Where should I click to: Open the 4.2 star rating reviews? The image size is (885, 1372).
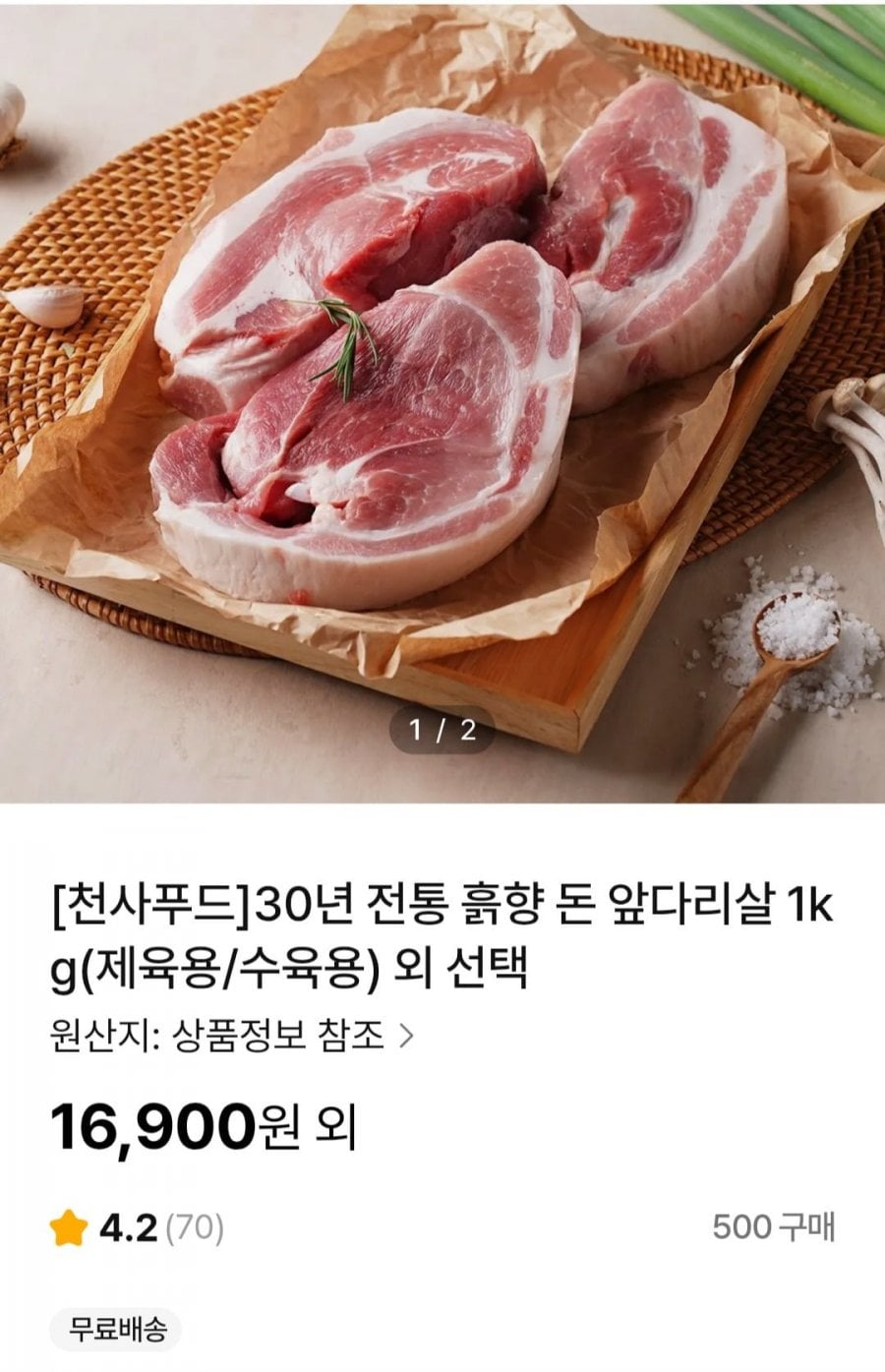coord(138,1227)
